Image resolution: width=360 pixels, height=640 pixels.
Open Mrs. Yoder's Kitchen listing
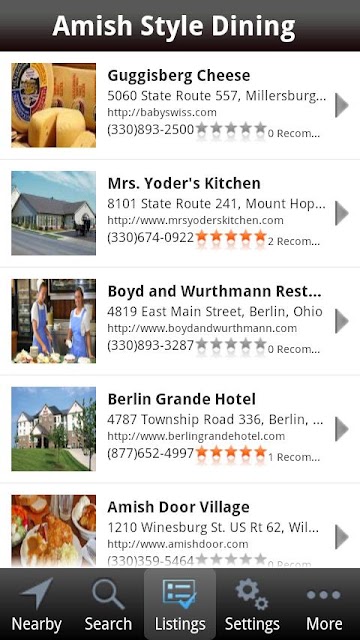(x=180, y=213)
